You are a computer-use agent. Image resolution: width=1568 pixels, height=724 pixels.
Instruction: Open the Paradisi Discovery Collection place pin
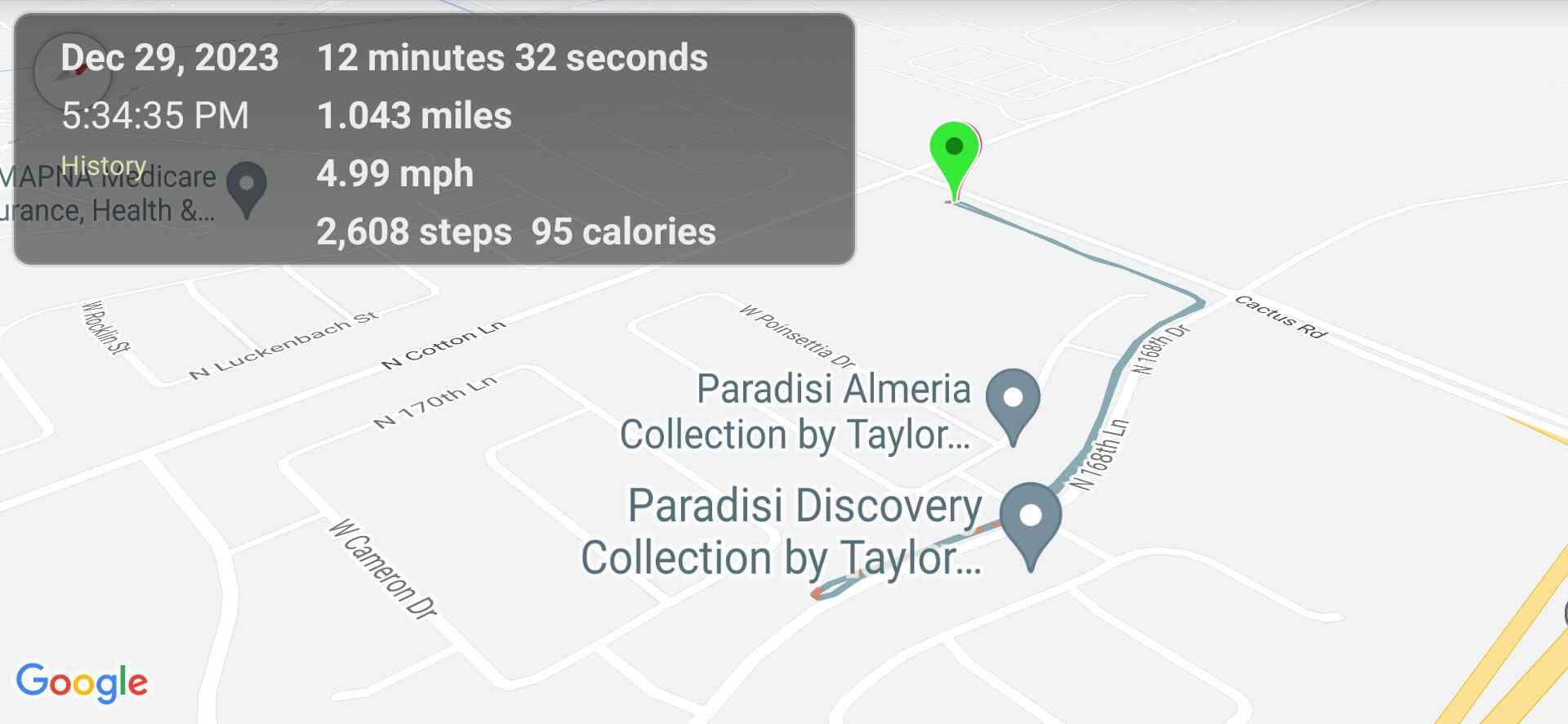[1031, 517]
